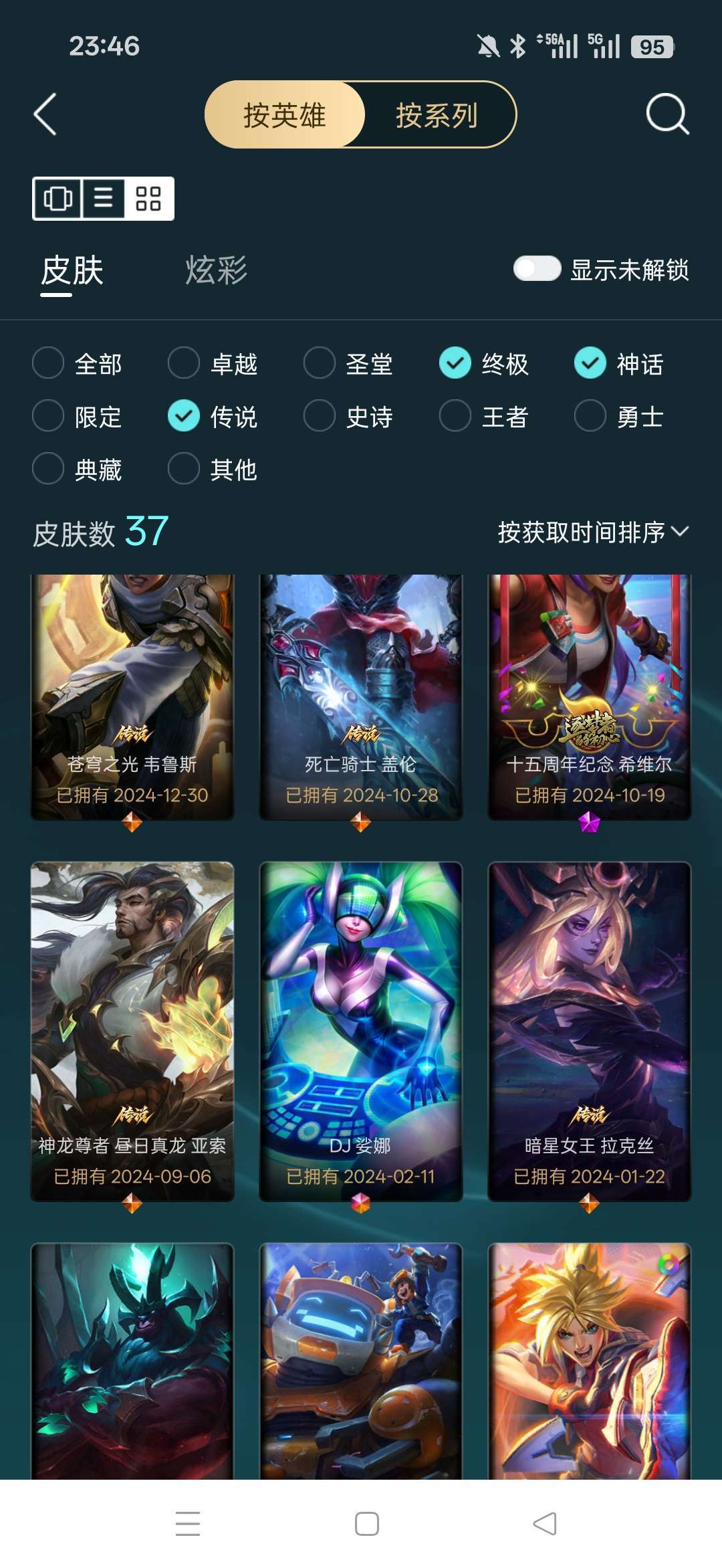The image size is (722, 1568).
Task: Open the search icon
Action: point(667,114)
